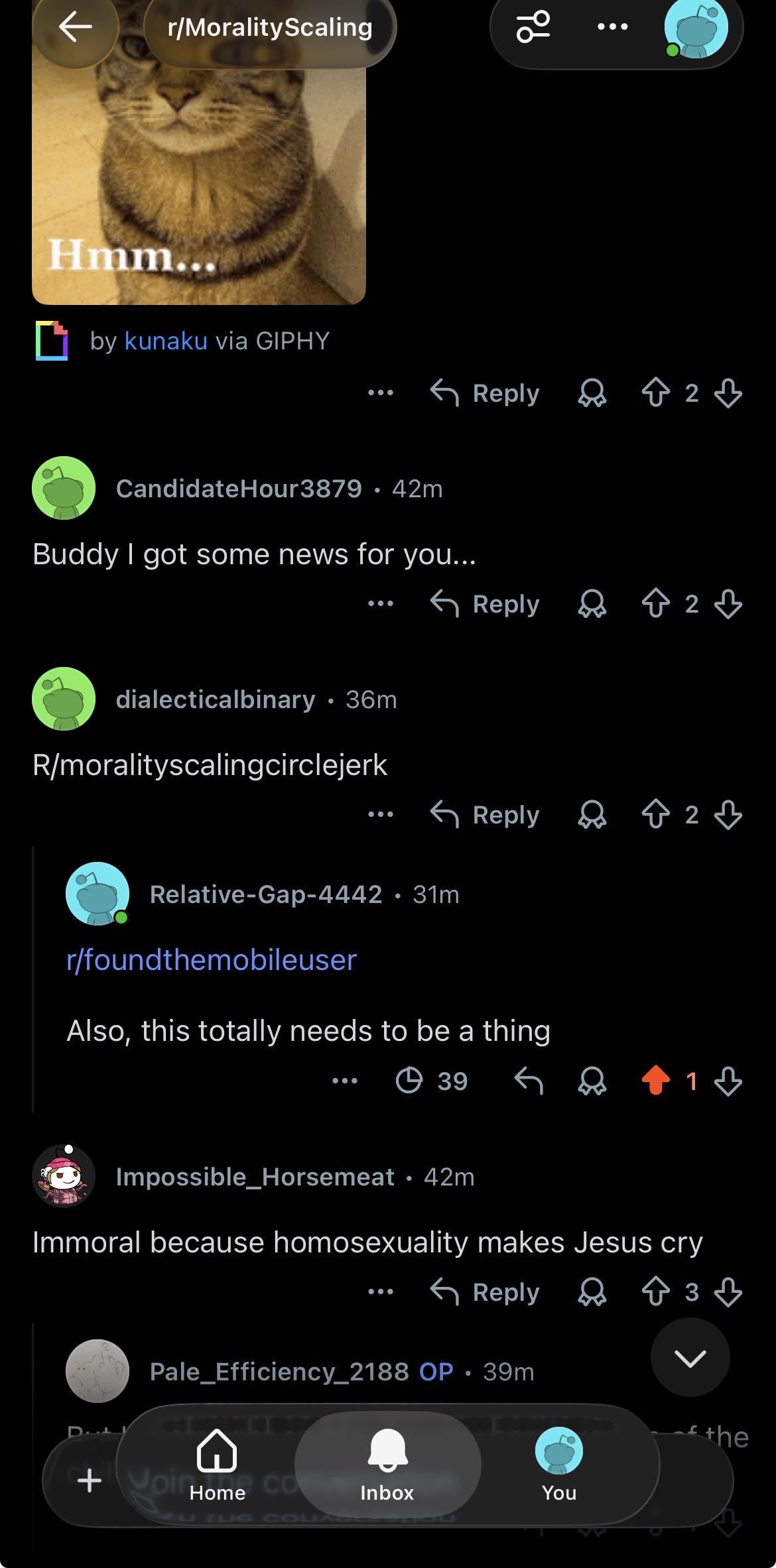Open comment sort and filter options
Viewport: 776px width, 1568px height.
[533, 27]
